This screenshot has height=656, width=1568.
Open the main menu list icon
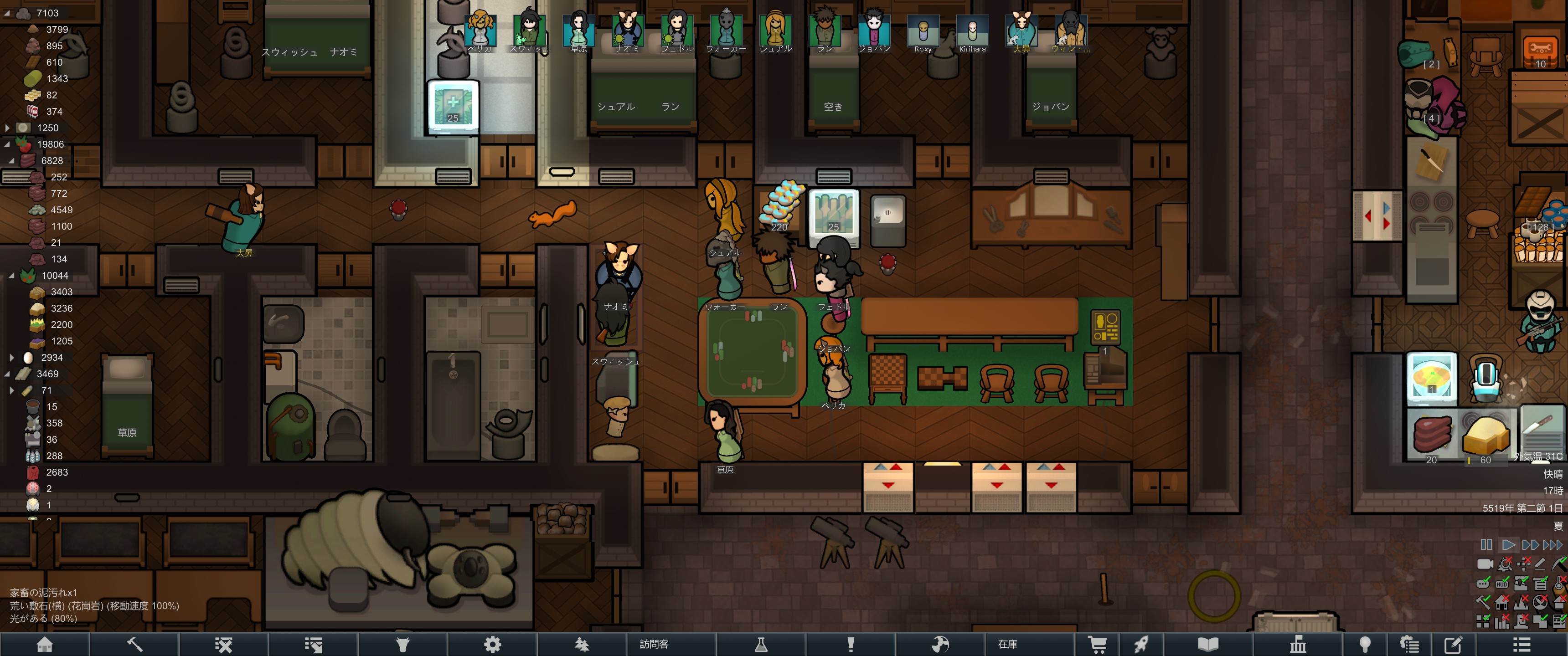click(1521, 645)
